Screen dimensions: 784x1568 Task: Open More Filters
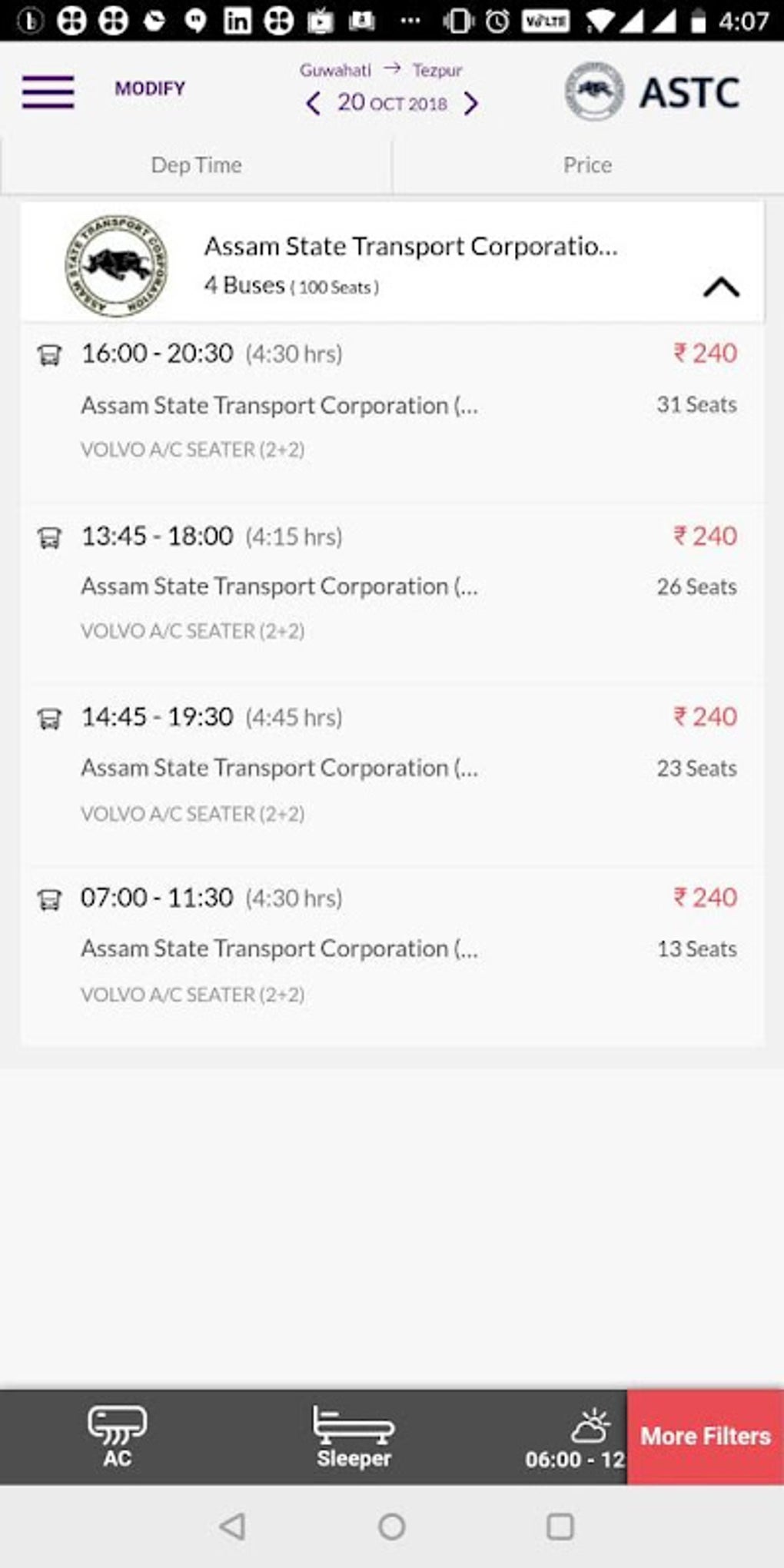pyautogui.click(x=705, y=1437)
